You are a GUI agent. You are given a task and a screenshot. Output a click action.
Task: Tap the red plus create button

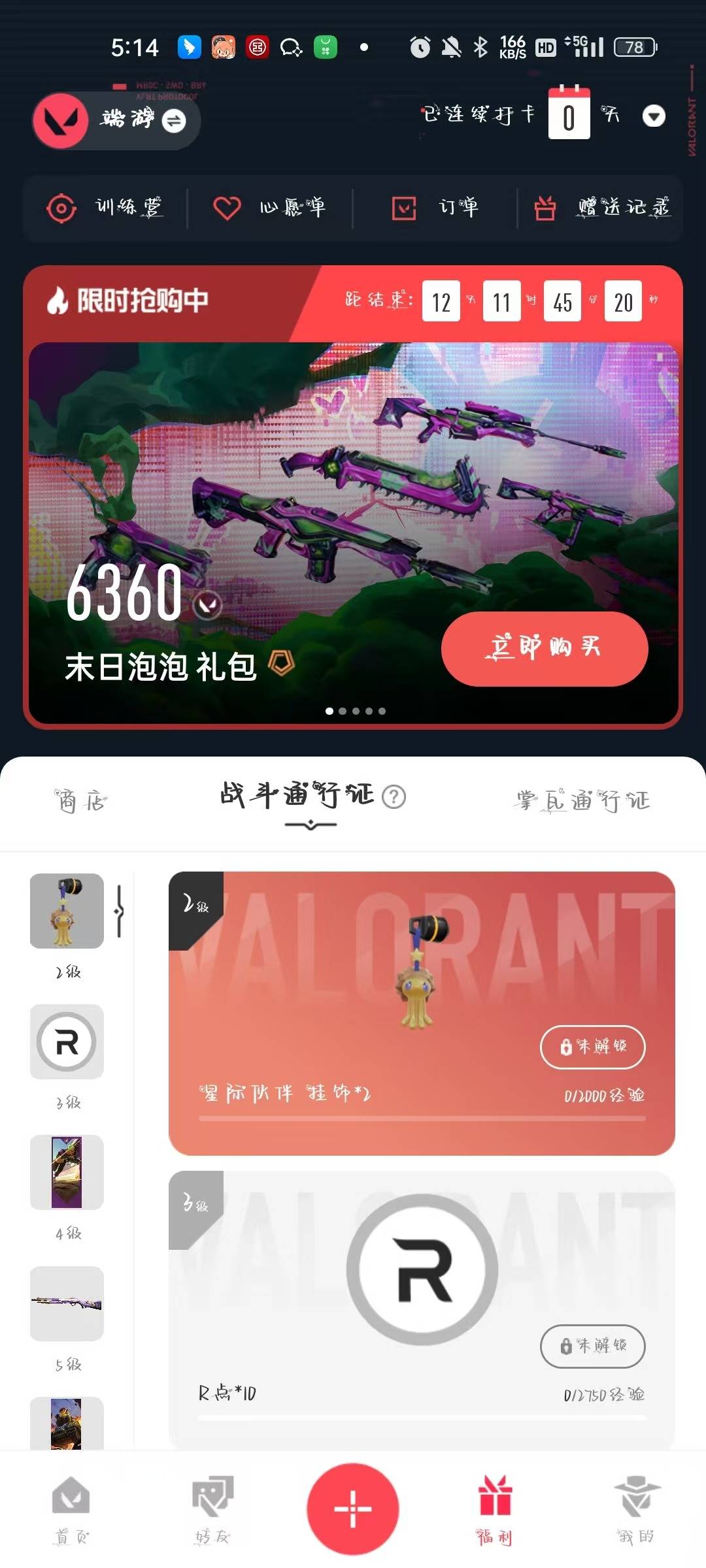click(353, 1508)
